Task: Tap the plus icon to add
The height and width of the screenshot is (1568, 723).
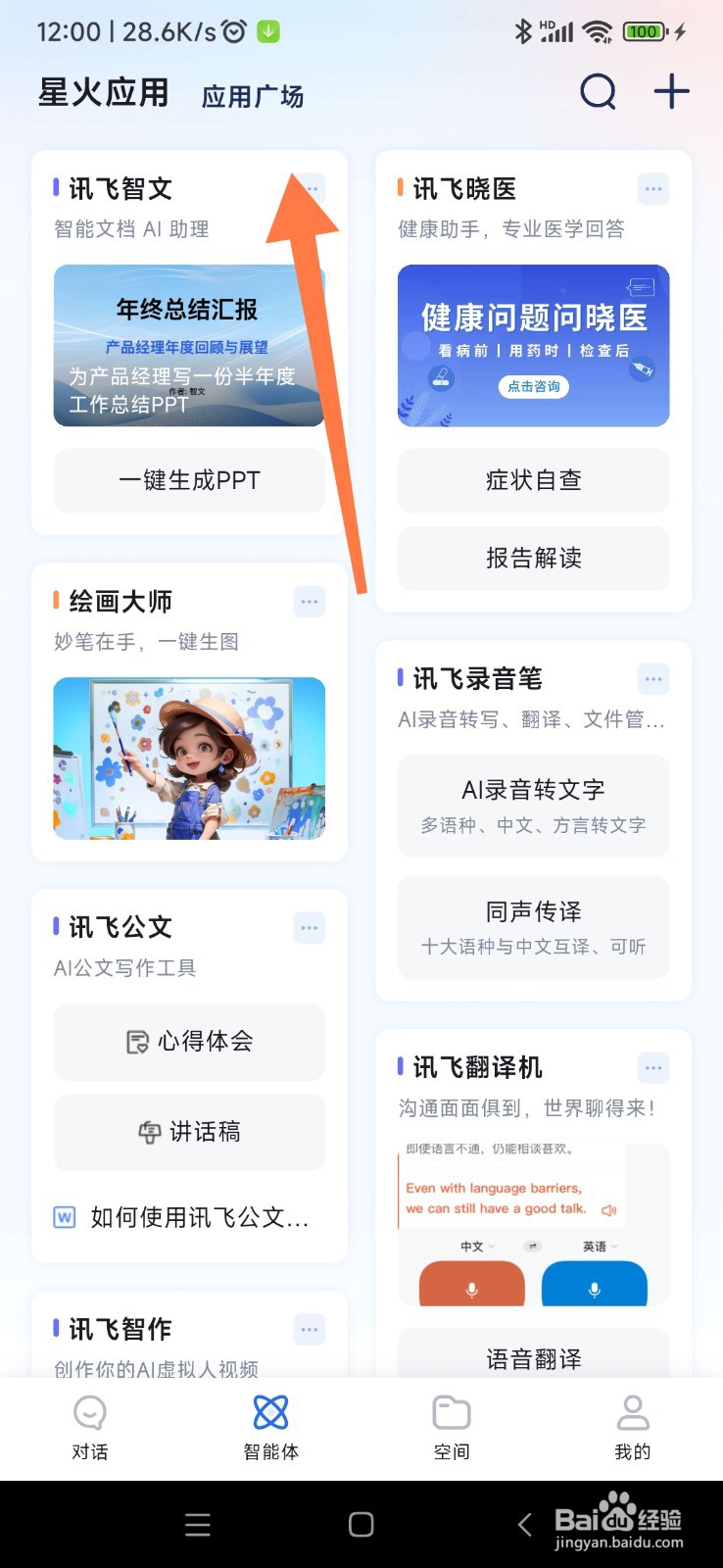Action: pos(672,91)
